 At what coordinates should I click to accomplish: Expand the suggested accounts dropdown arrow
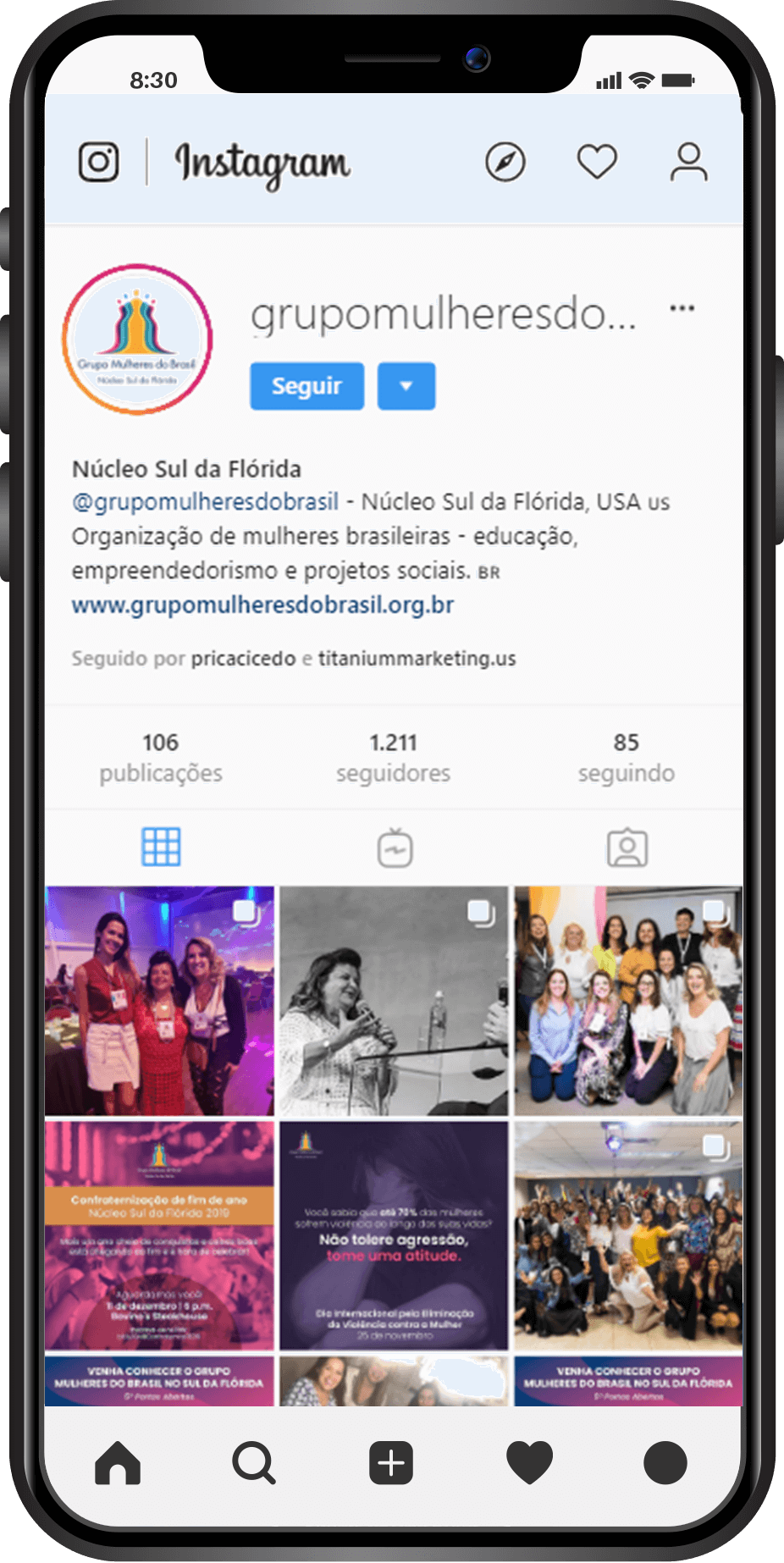tap(406, 386)
